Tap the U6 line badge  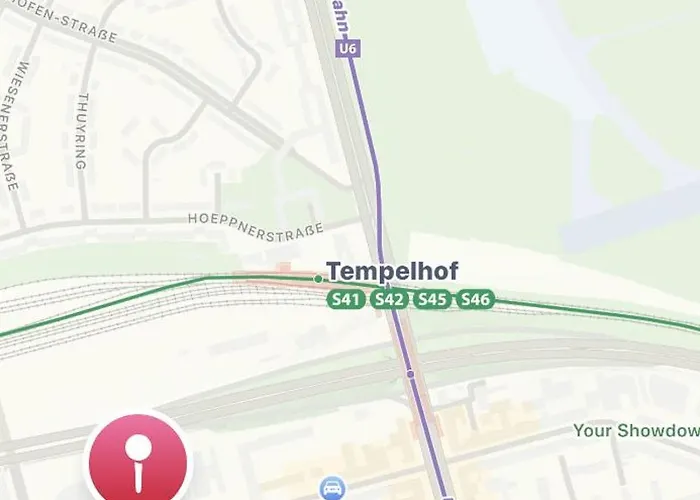point(348,47)
